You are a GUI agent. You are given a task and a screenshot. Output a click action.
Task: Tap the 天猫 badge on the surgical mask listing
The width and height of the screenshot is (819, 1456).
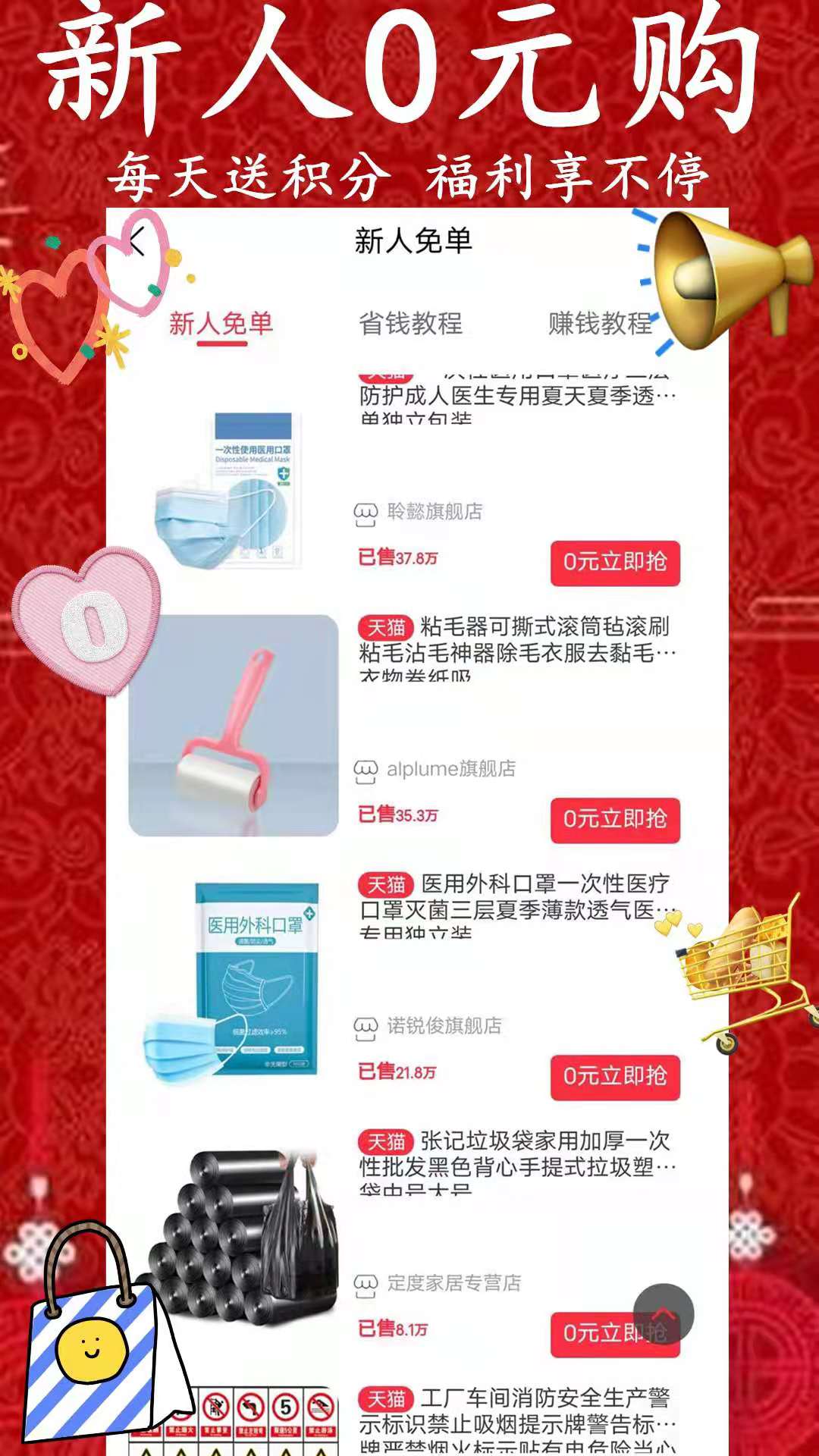387,883
